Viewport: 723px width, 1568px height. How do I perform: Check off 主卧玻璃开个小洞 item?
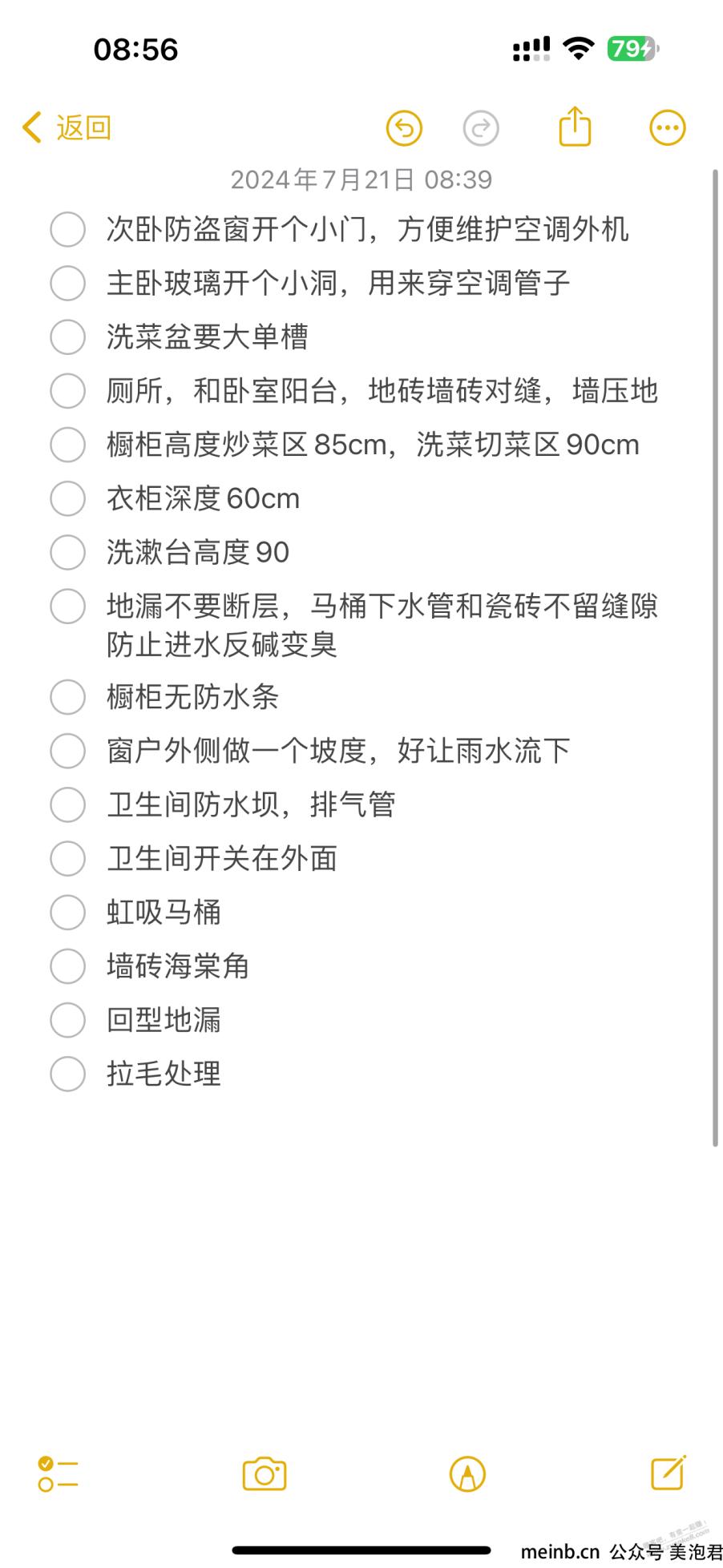[x=67, y=284]
